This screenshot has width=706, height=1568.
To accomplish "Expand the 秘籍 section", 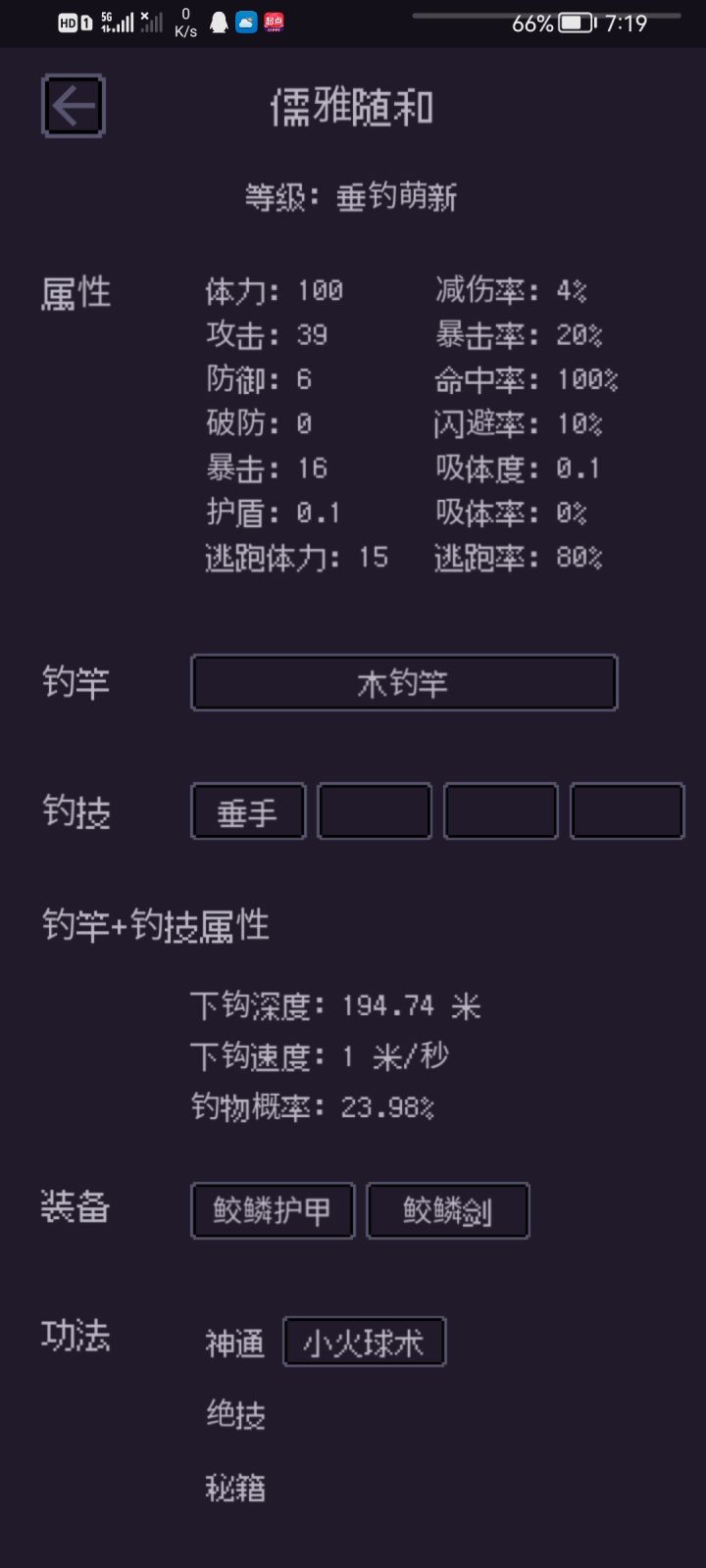I will point(233,1487).
